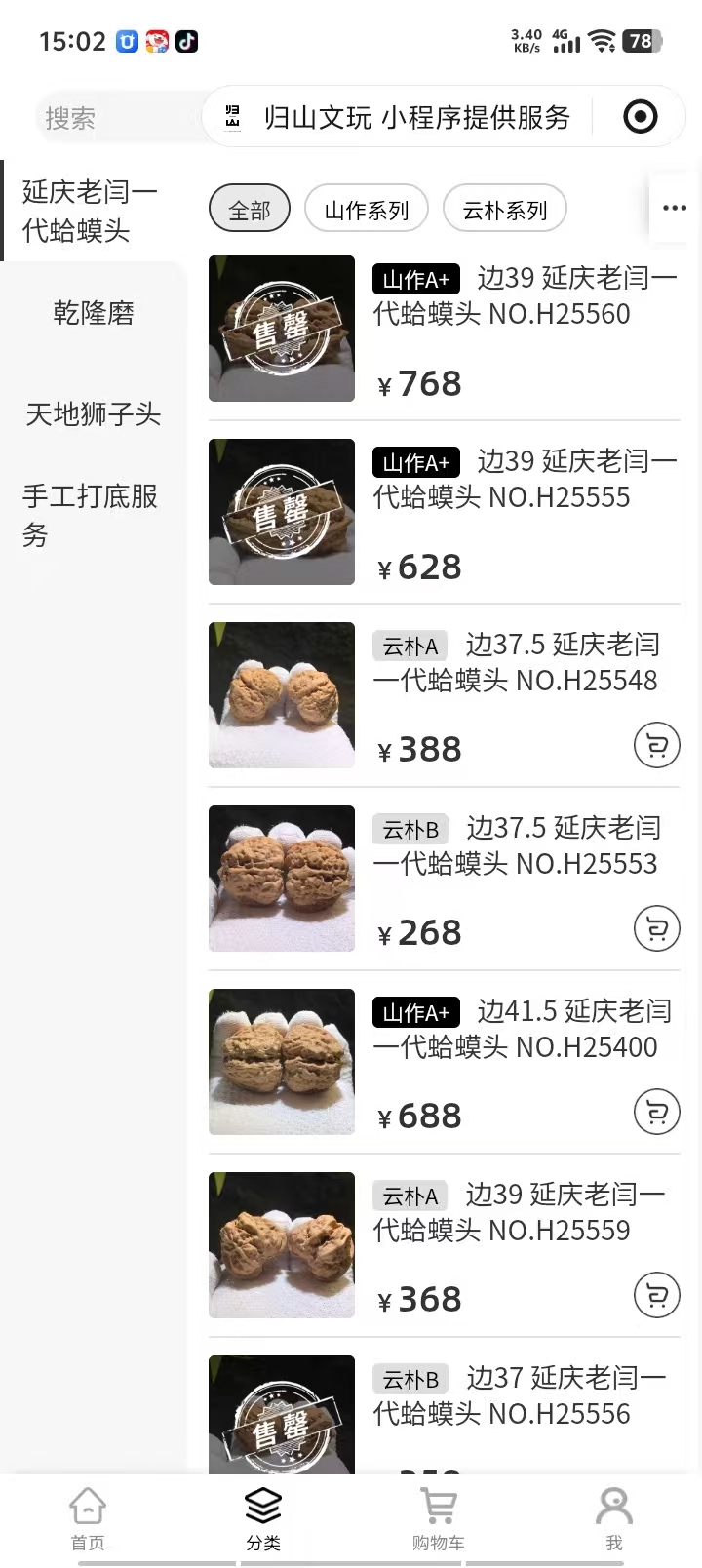Select the 全部 filter chip
Image resolution: width=702 pixels, height=1568 pixels.
pos(250,209)
